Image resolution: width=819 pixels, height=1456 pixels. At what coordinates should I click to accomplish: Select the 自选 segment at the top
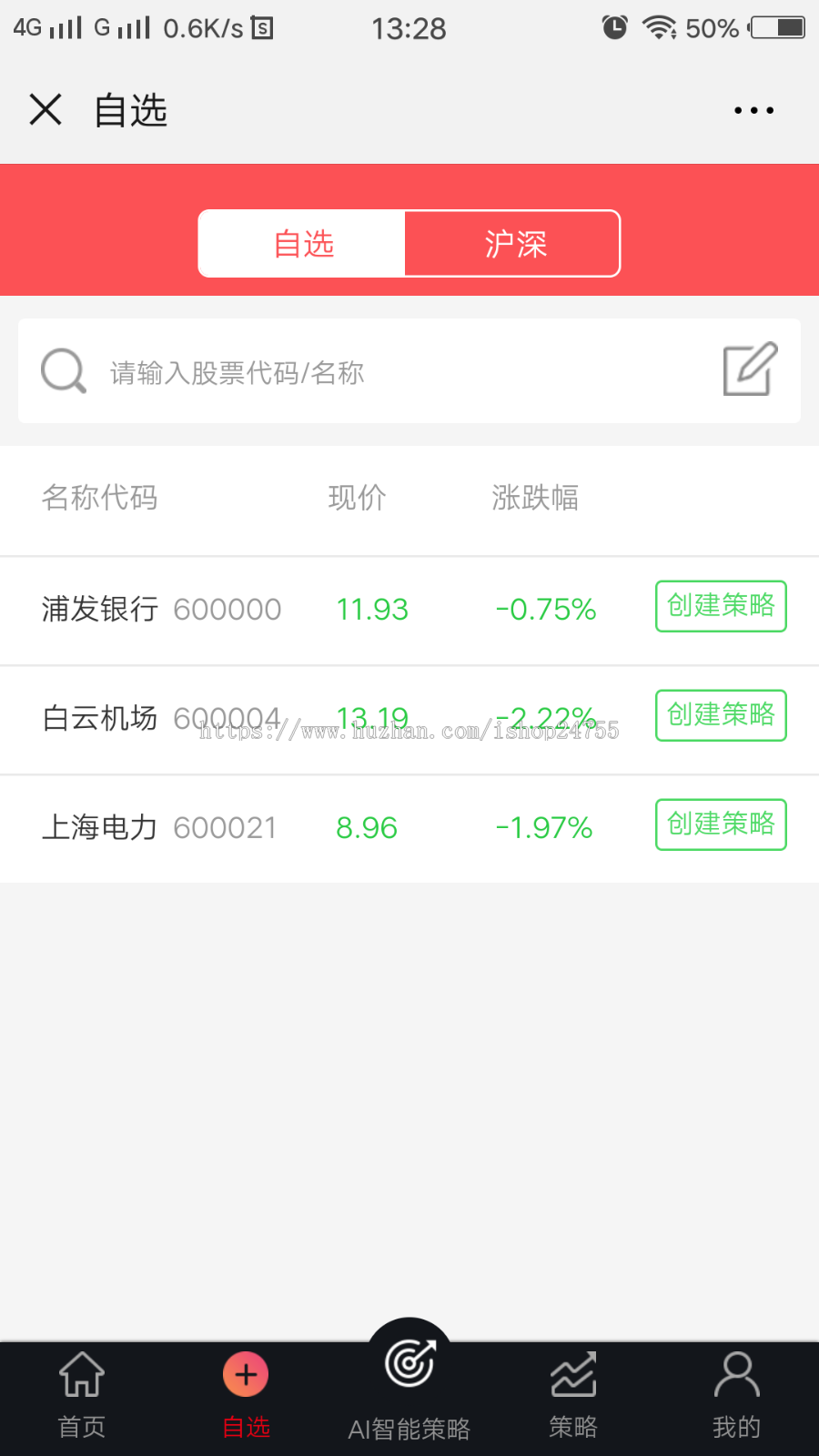pos(302,244)
